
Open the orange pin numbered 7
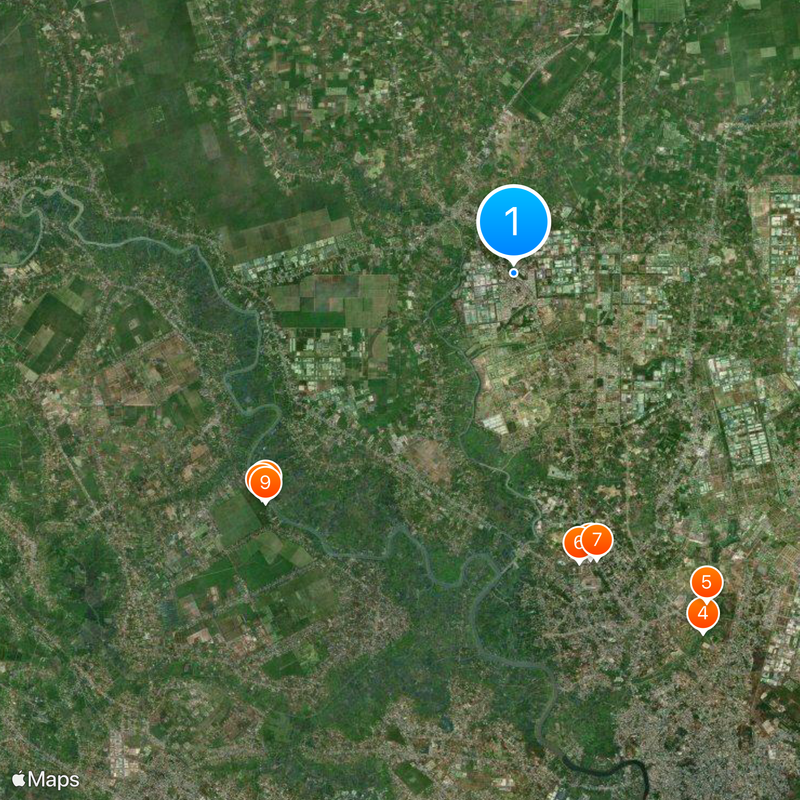tap(597, 541)
